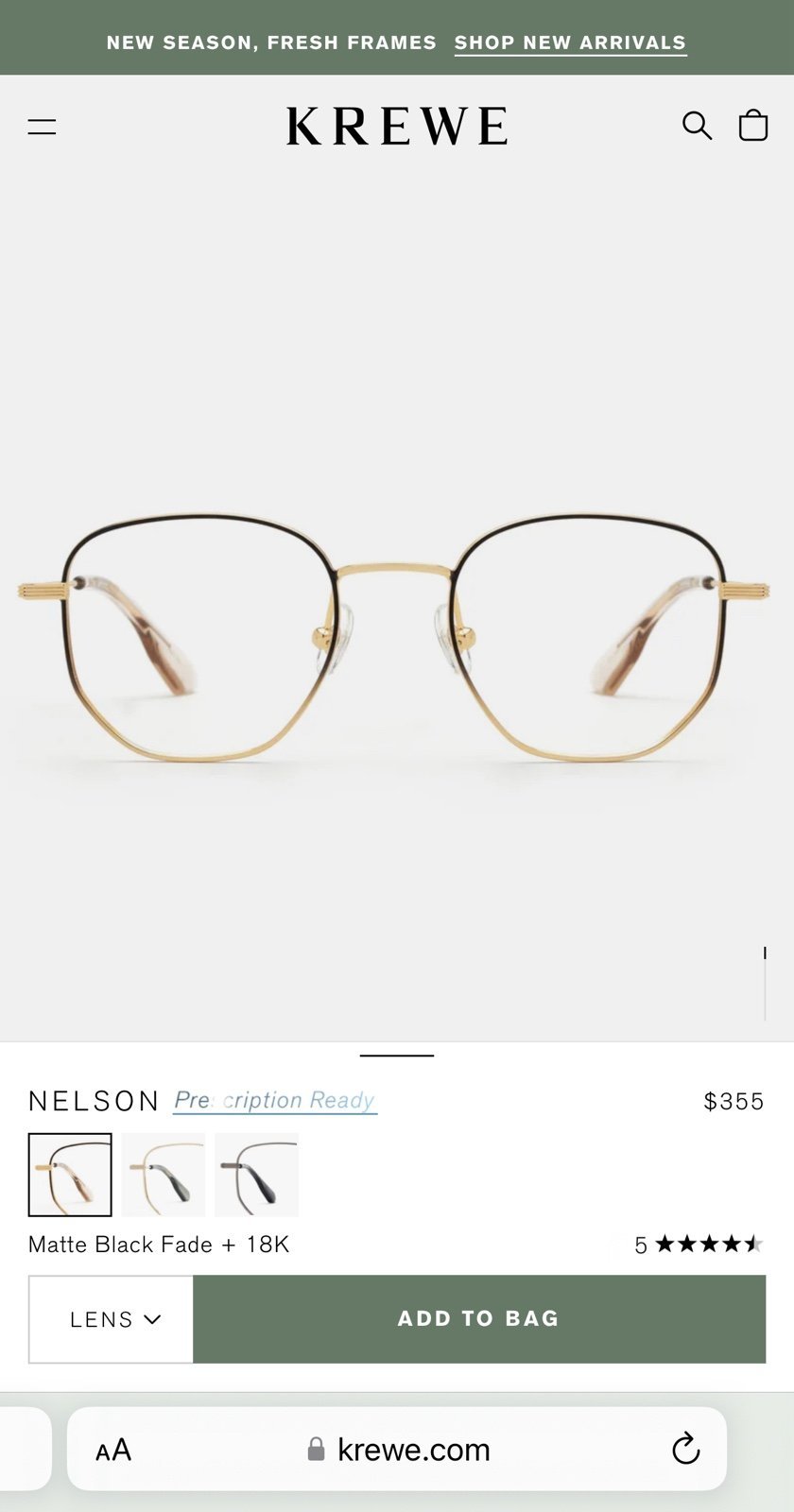The width and height of the screenshot is (794, 1512).
Task: Choose the second gold frame swatch
Action: coord(163,1175)
